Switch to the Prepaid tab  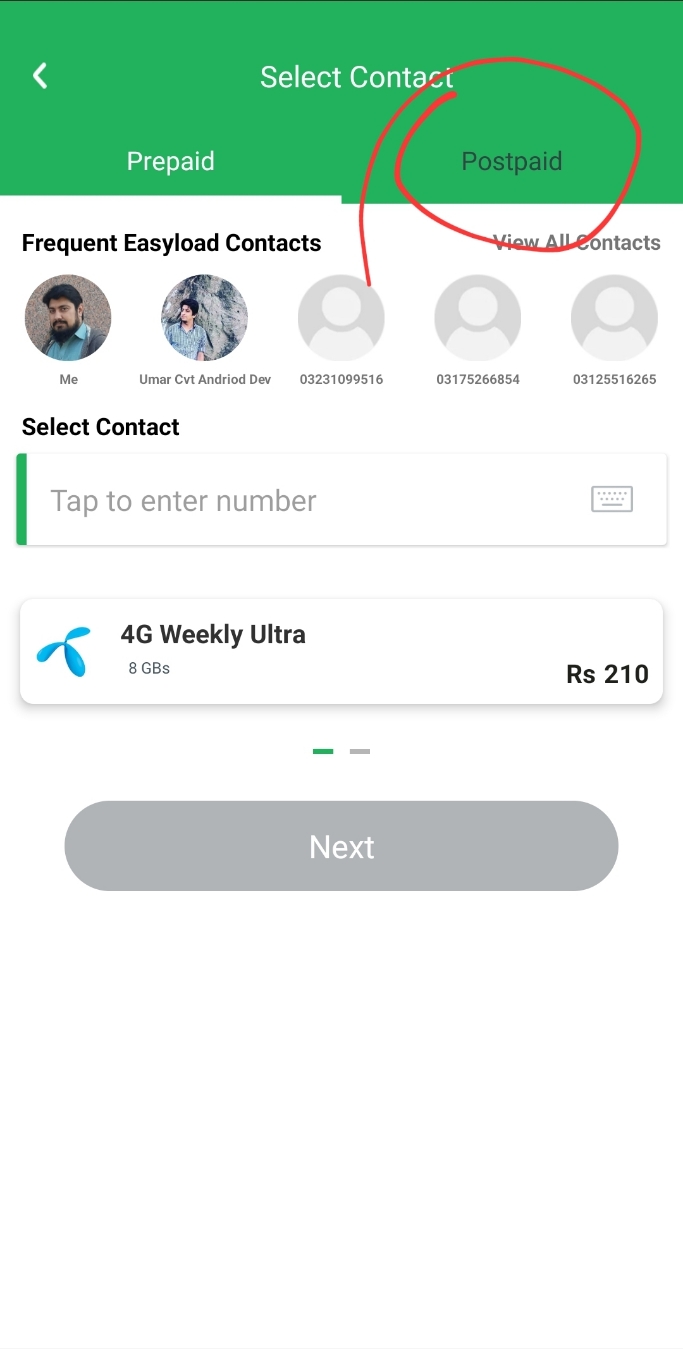click(x=170, y=161)
